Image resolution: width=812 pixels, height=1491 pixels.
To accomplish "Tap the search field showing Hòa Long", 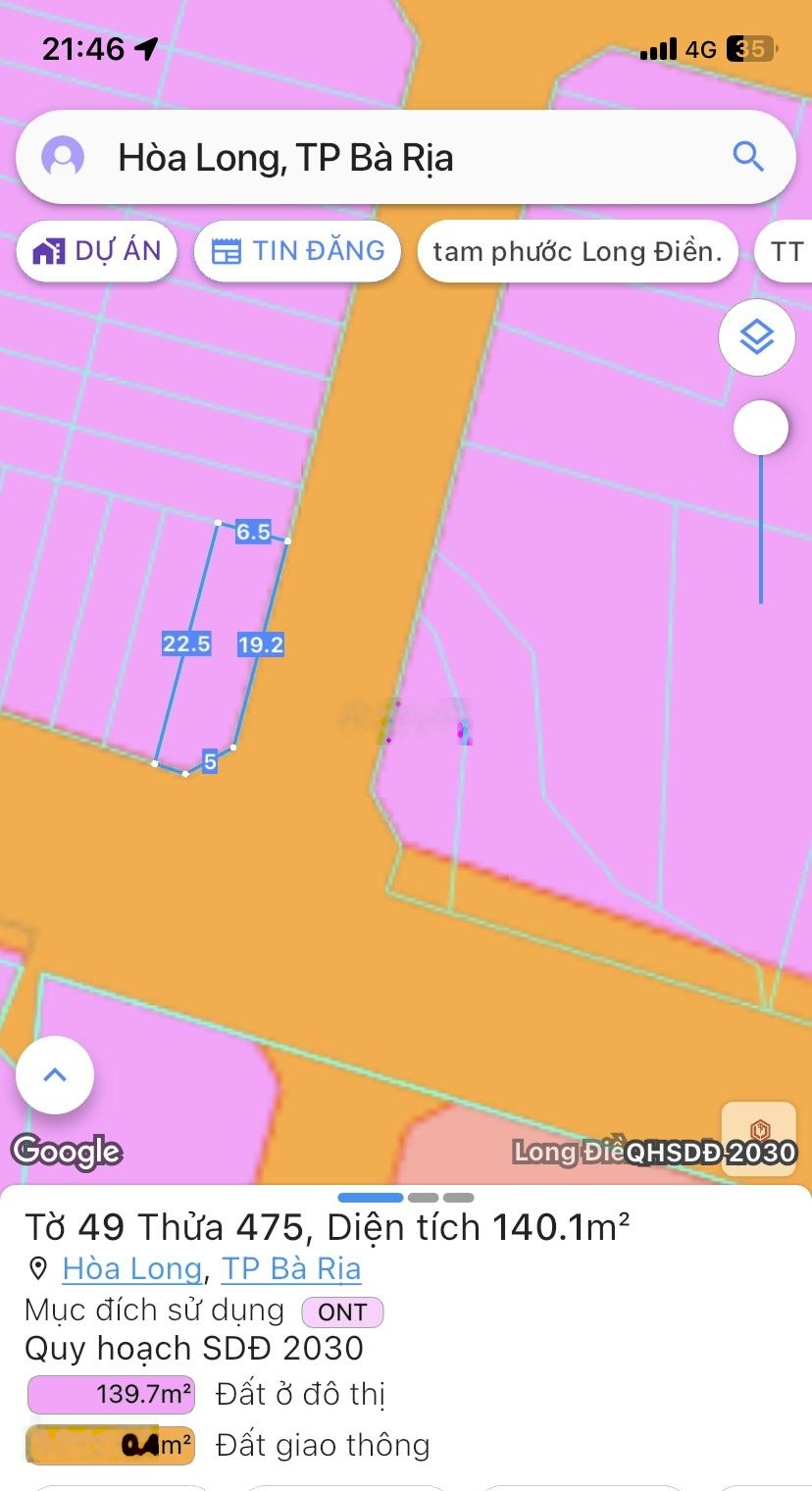I will tap(392, 158).
